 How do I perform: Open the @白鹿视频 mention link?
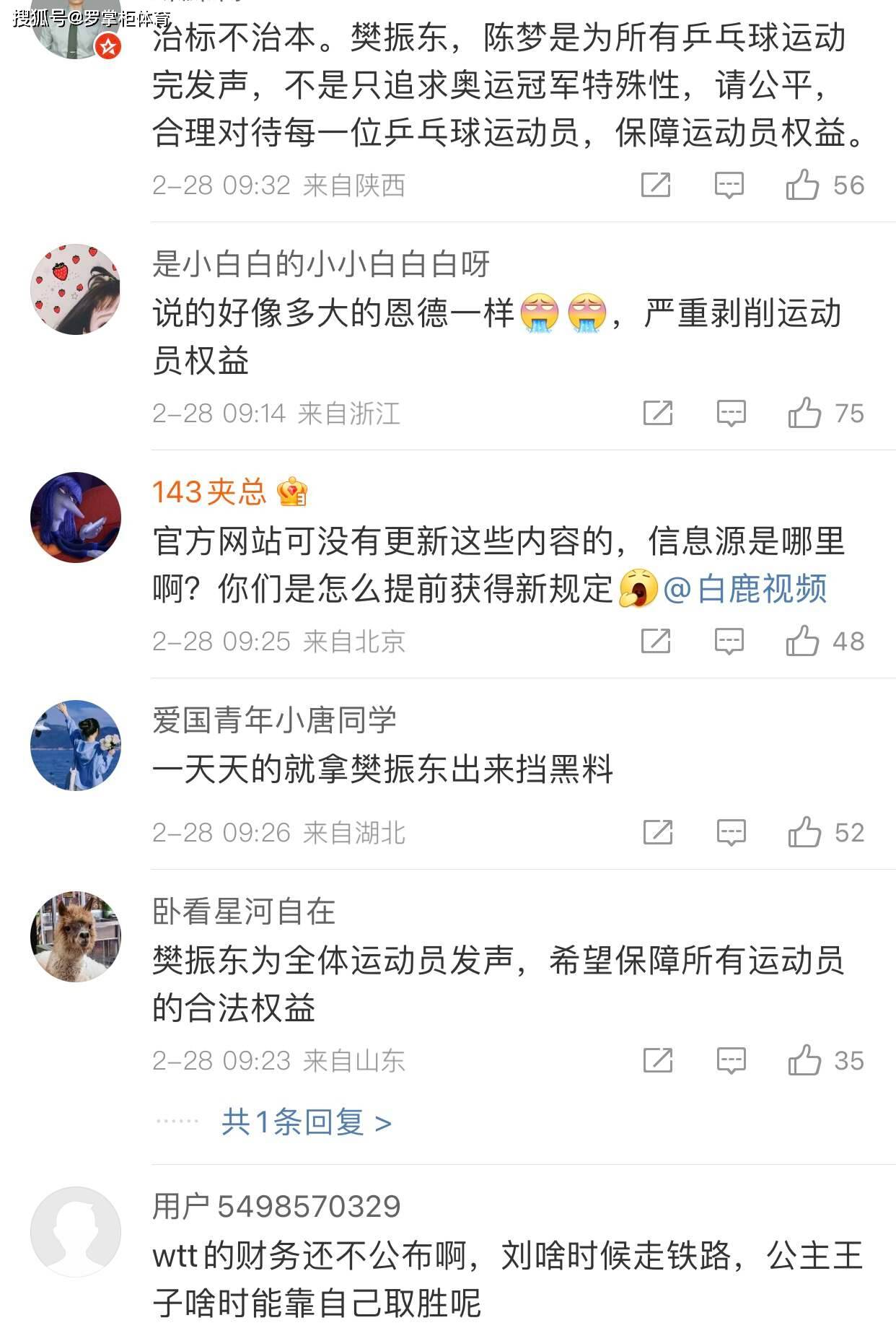pyautogui.click(x=745, y=590)
